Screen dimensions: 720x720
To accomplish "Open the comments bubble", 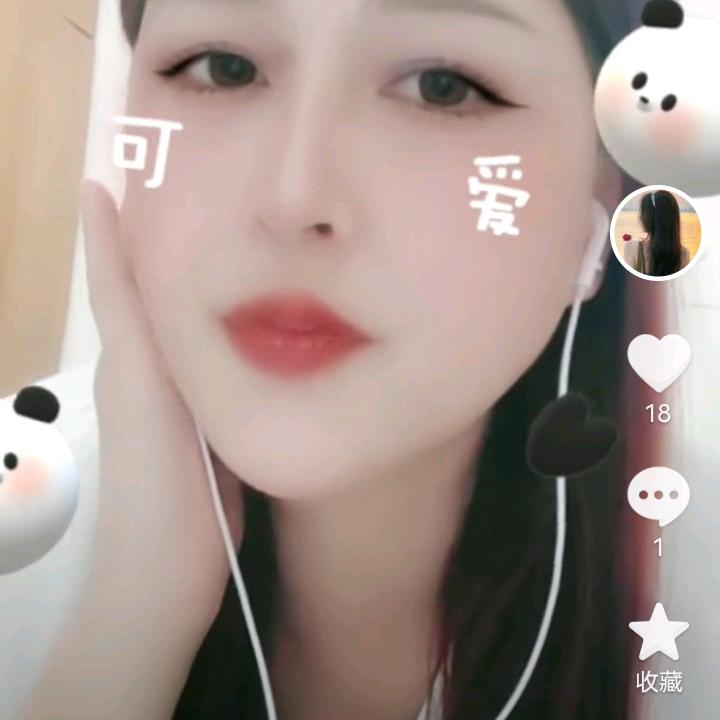I will pyautogui.click(x=658, y=497).
